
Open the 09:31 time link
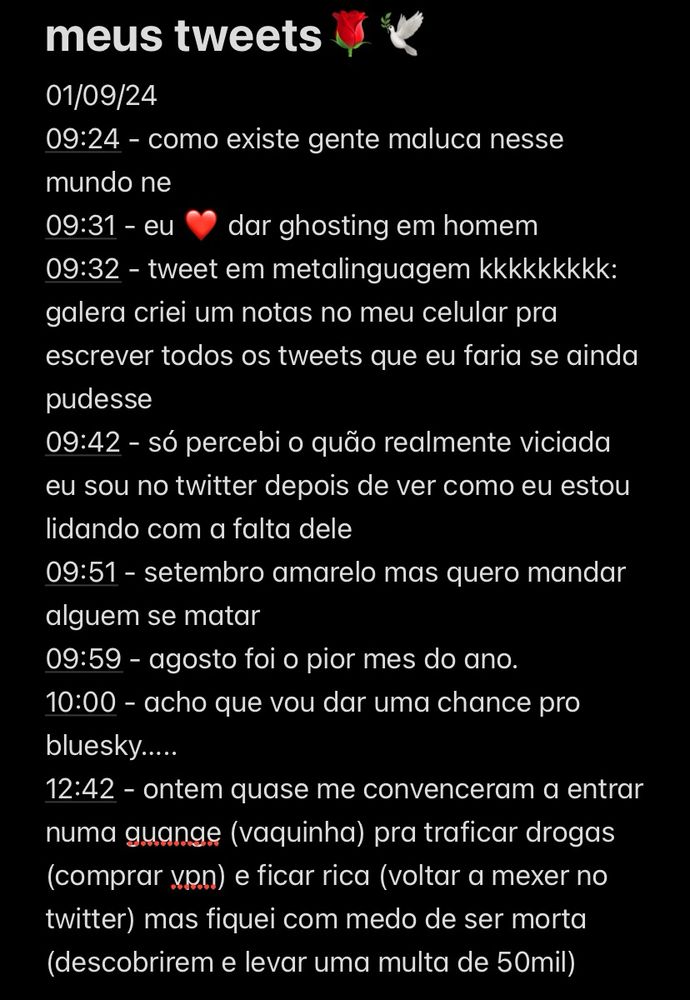pos(81,226)
